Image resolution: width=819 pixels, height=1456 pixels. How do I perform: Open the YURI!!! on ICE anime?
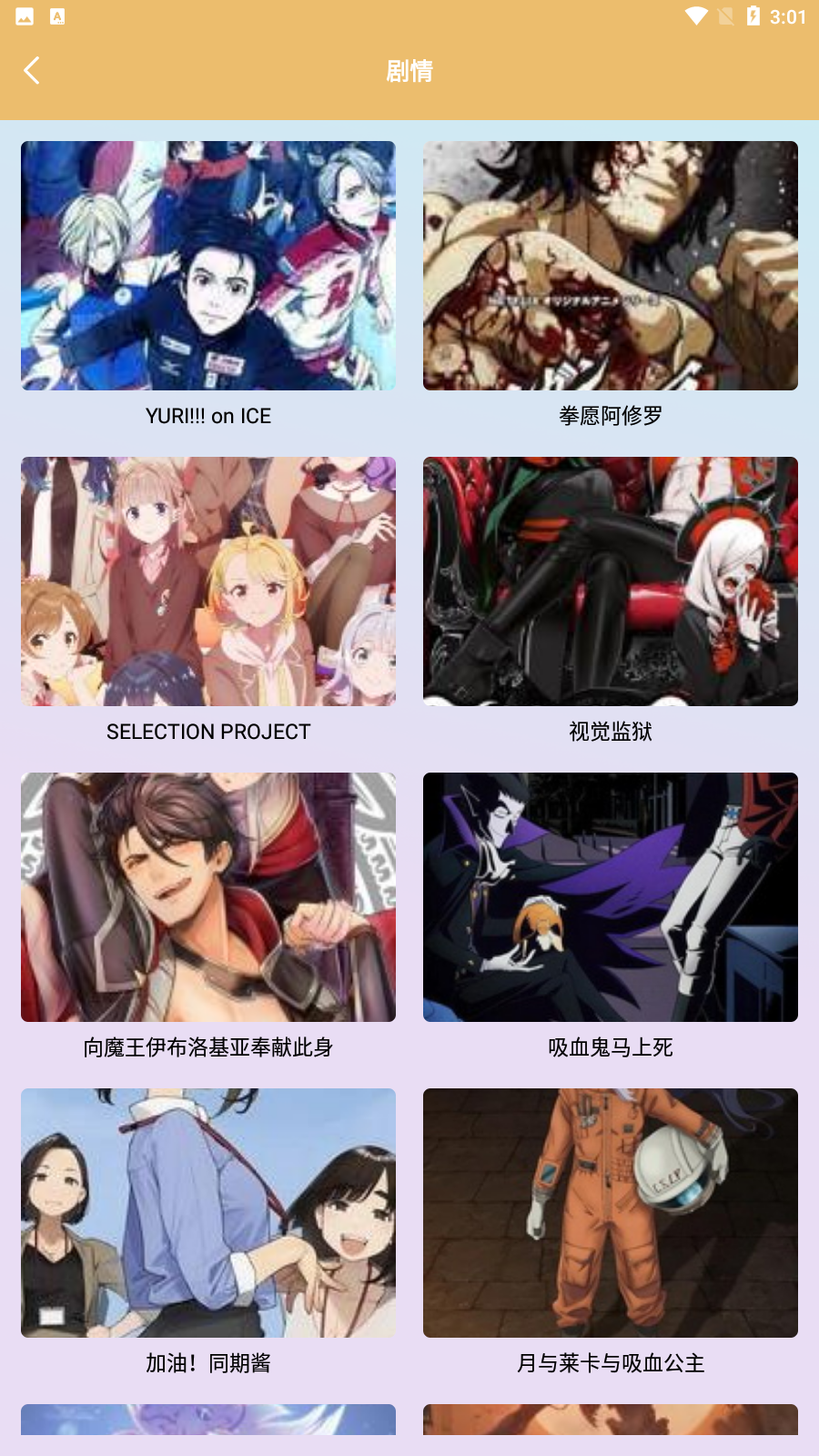208,265
